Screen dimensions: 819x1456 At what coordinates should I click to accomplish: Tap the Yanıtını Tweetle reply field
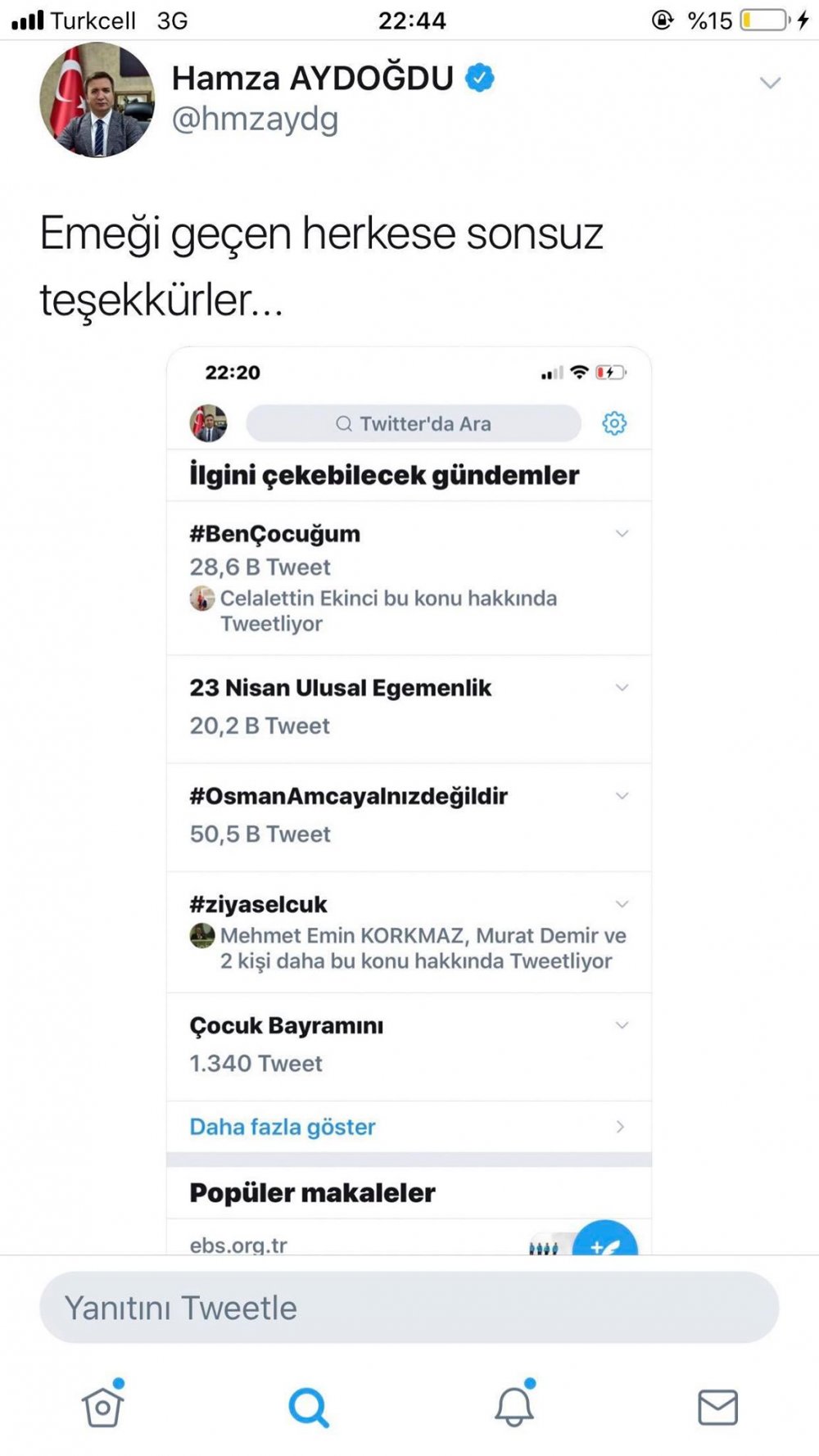pos(409,1307)
